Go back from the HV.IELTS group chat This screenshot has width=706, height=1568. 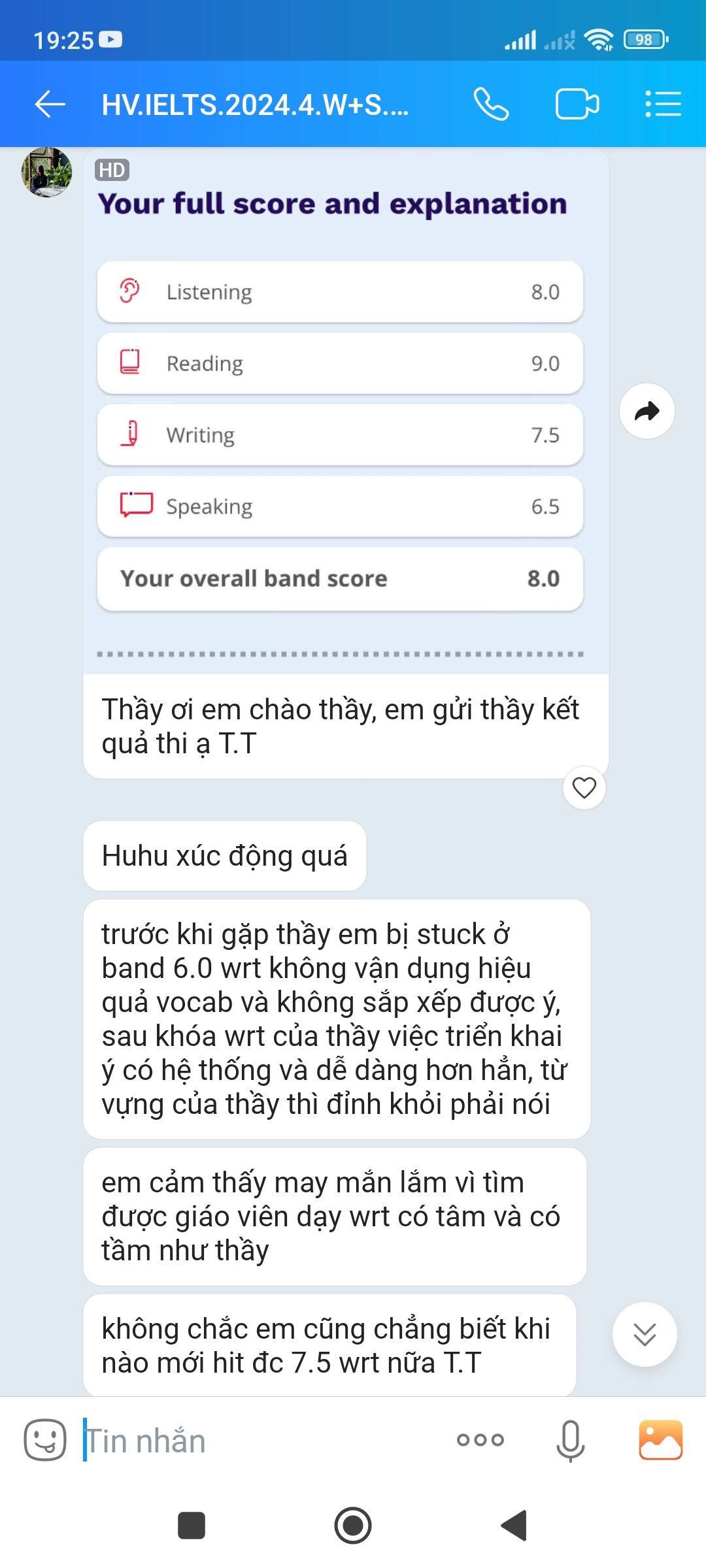click(x=50, y=104)
